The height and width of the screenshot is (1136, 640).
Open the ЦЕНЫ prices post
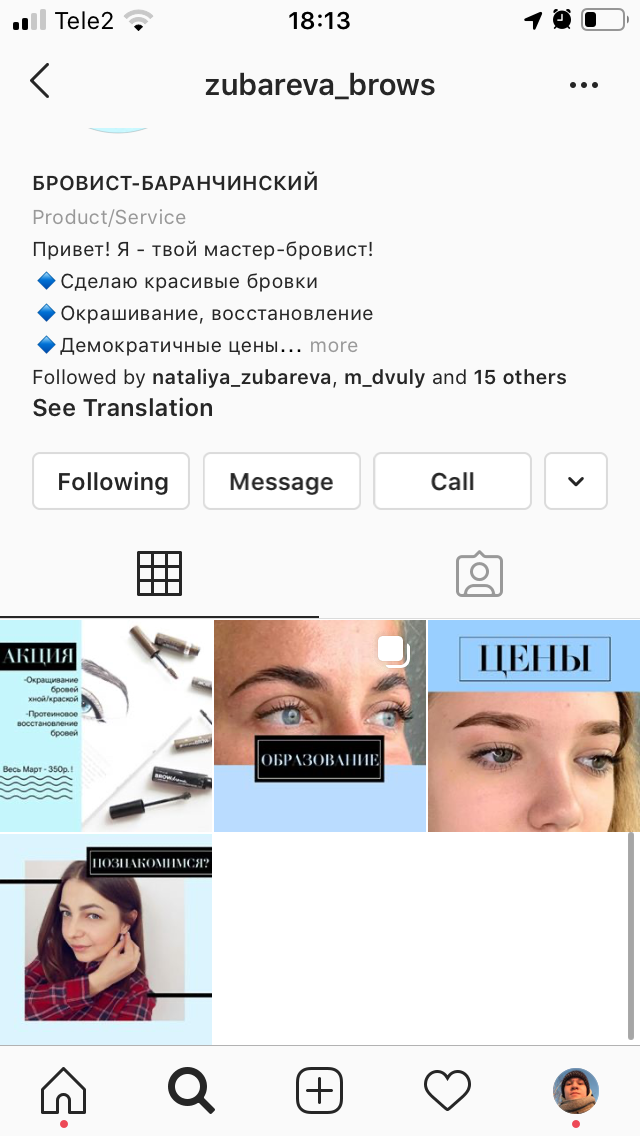[534, 725]
